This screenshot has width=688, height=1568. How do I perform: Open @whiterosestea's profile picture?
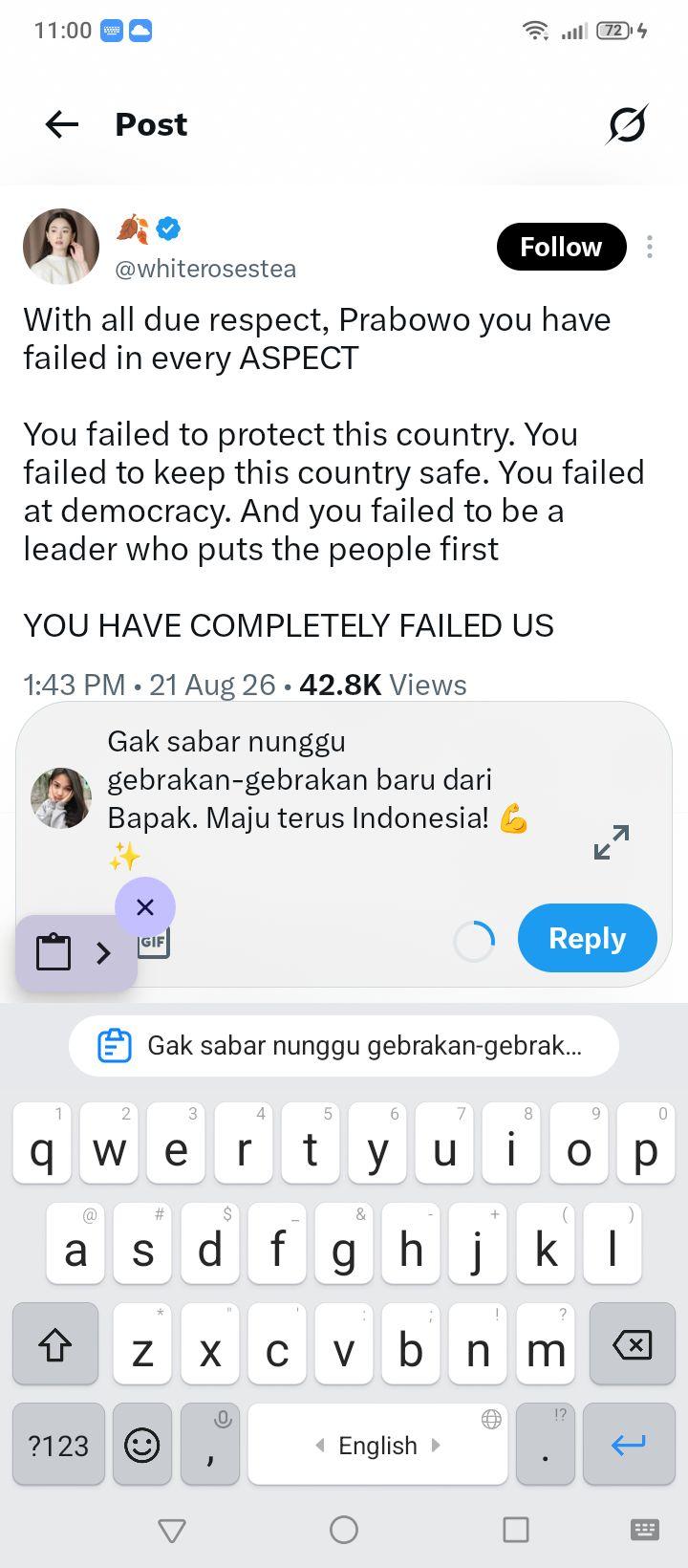[x=61, y=247]
